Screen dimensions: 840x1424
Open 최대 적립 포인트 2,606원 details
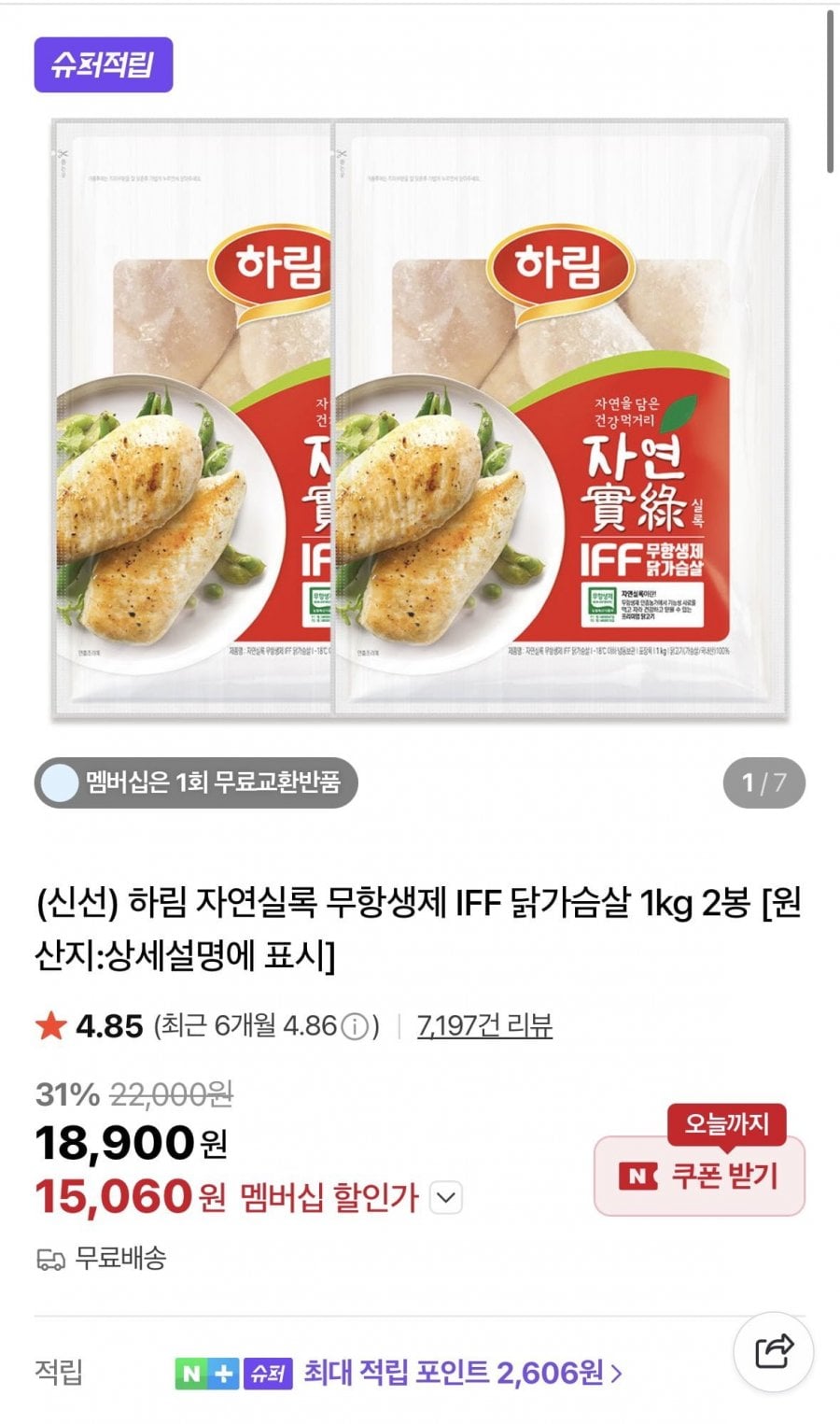[462, 1373]
